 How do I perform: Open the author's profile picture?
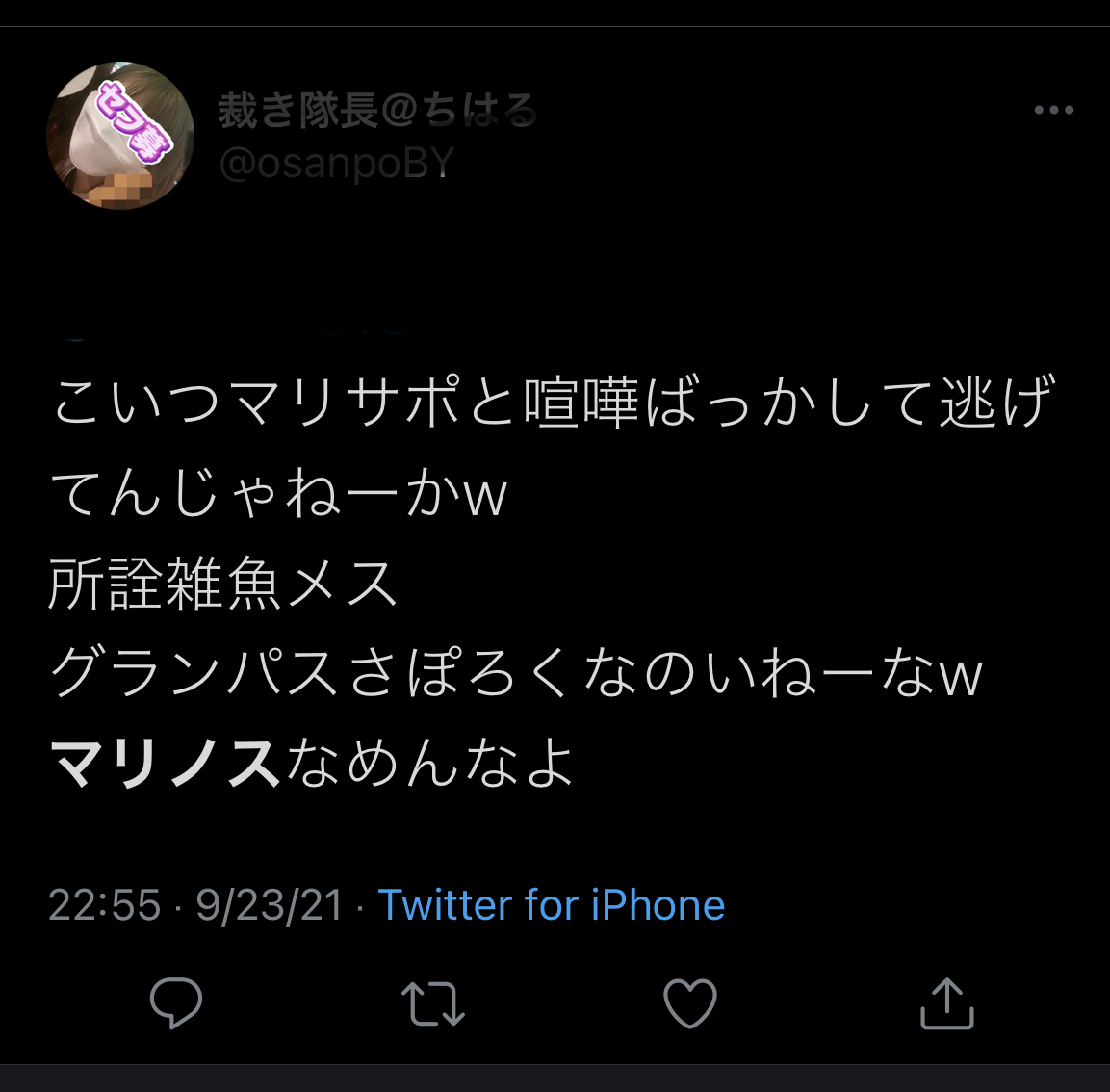pyautogui.click(x=120, y=136)
